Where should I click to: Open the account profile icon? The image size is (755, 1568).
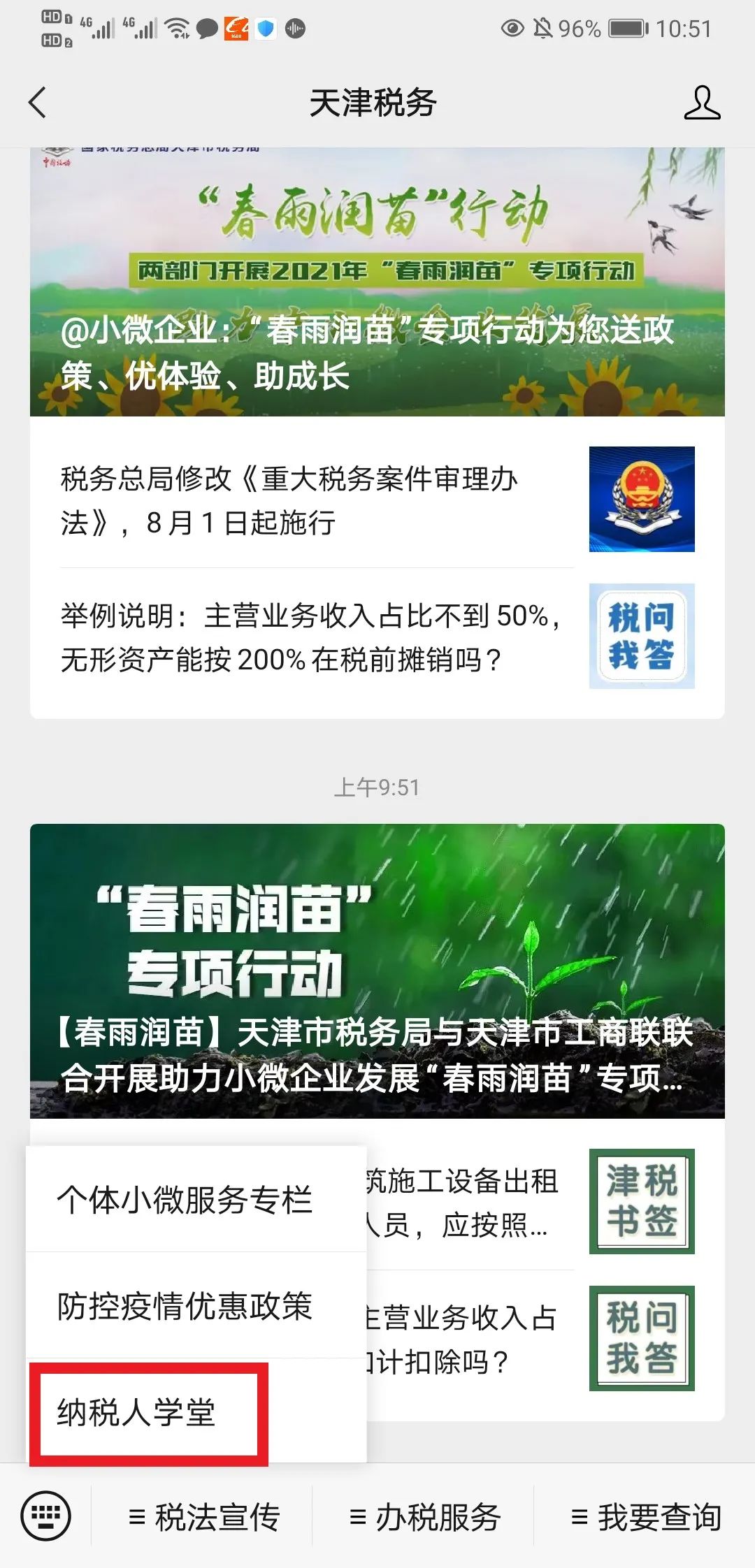701,103
